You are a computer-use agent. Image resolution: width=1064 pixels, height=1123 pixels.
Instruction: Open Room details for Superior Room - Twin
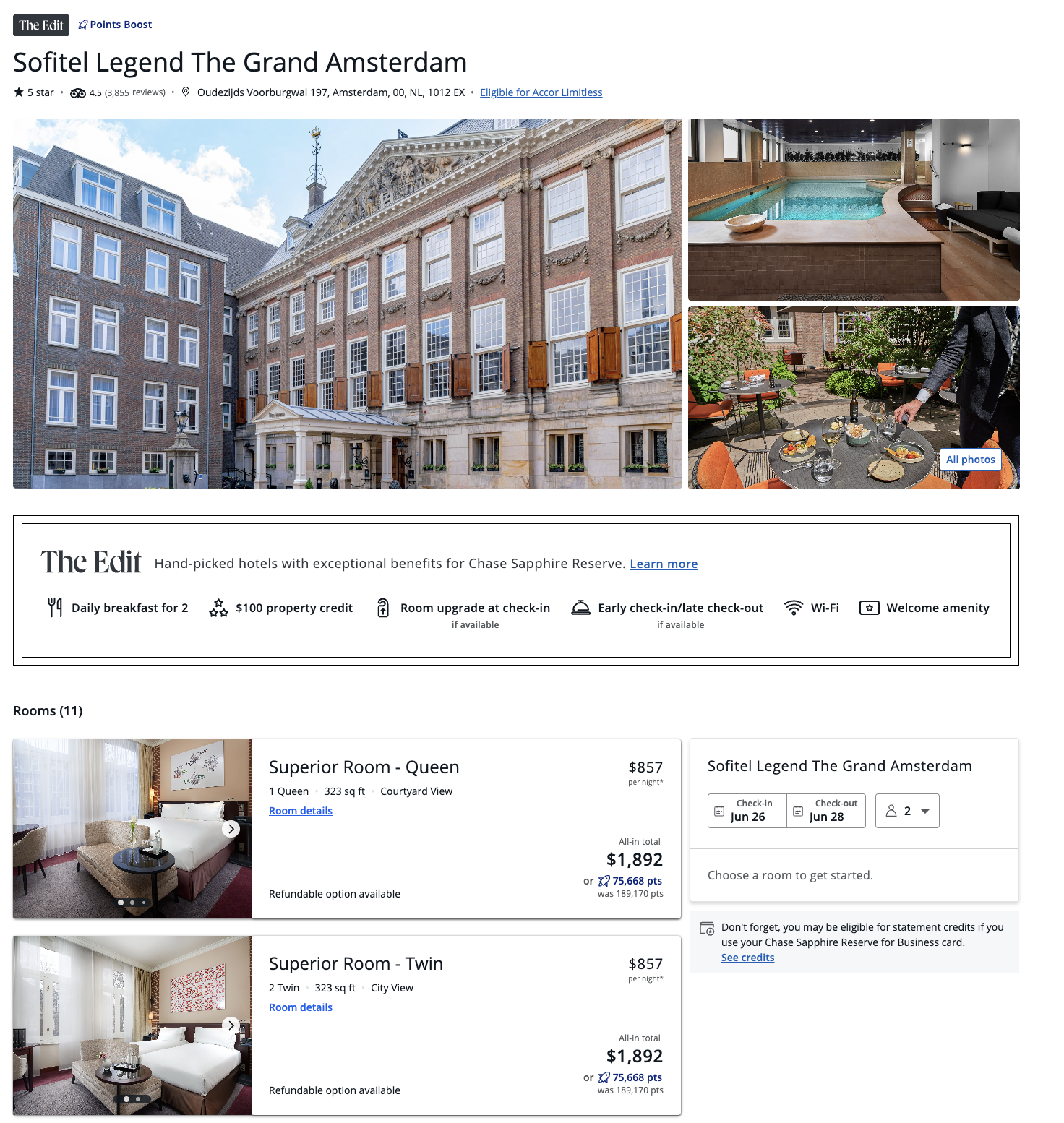[x=301, y=1007]
